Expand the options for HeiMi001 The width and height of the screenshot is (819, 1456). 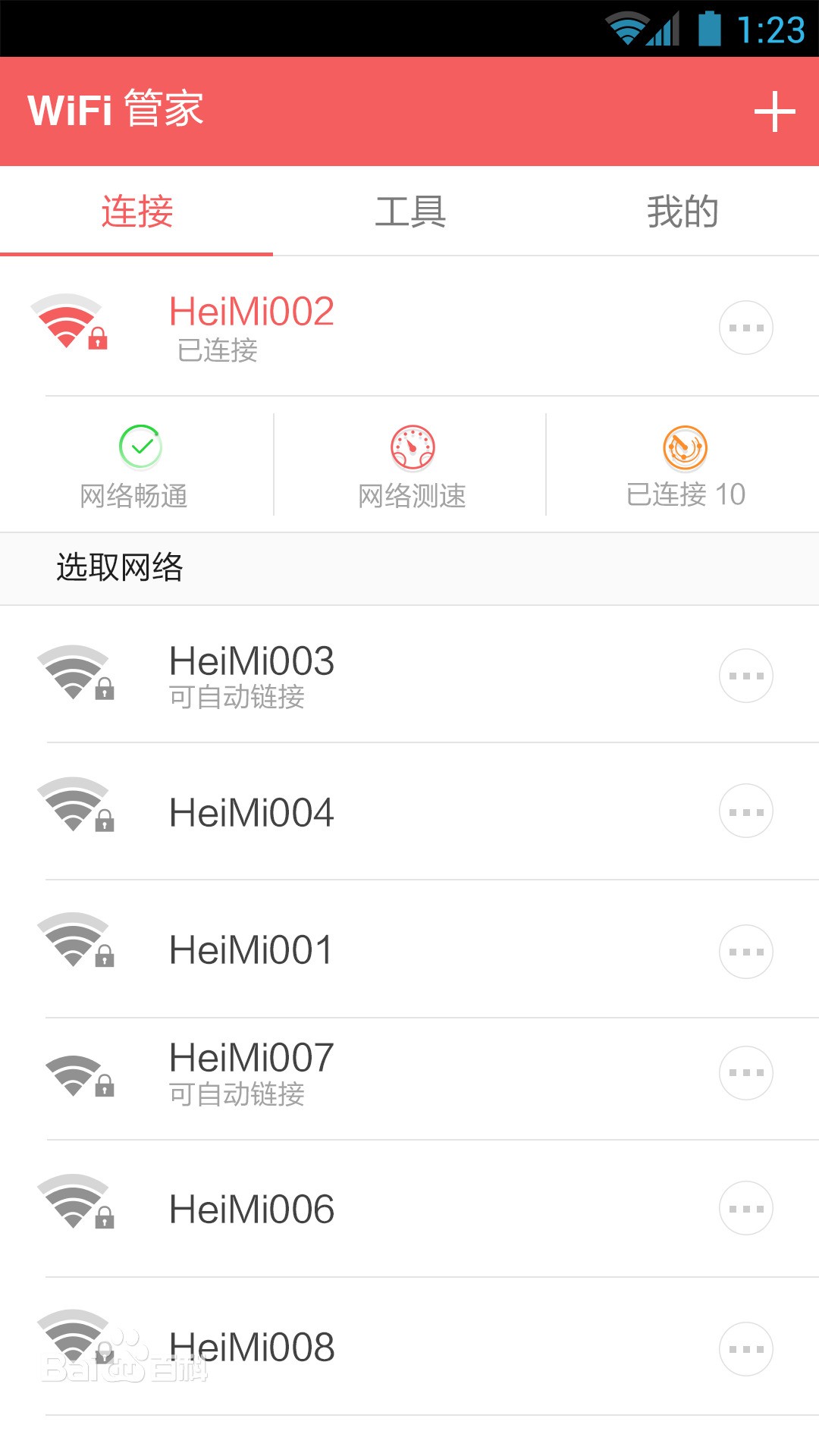pyautogui.click(x=745, y=950)
